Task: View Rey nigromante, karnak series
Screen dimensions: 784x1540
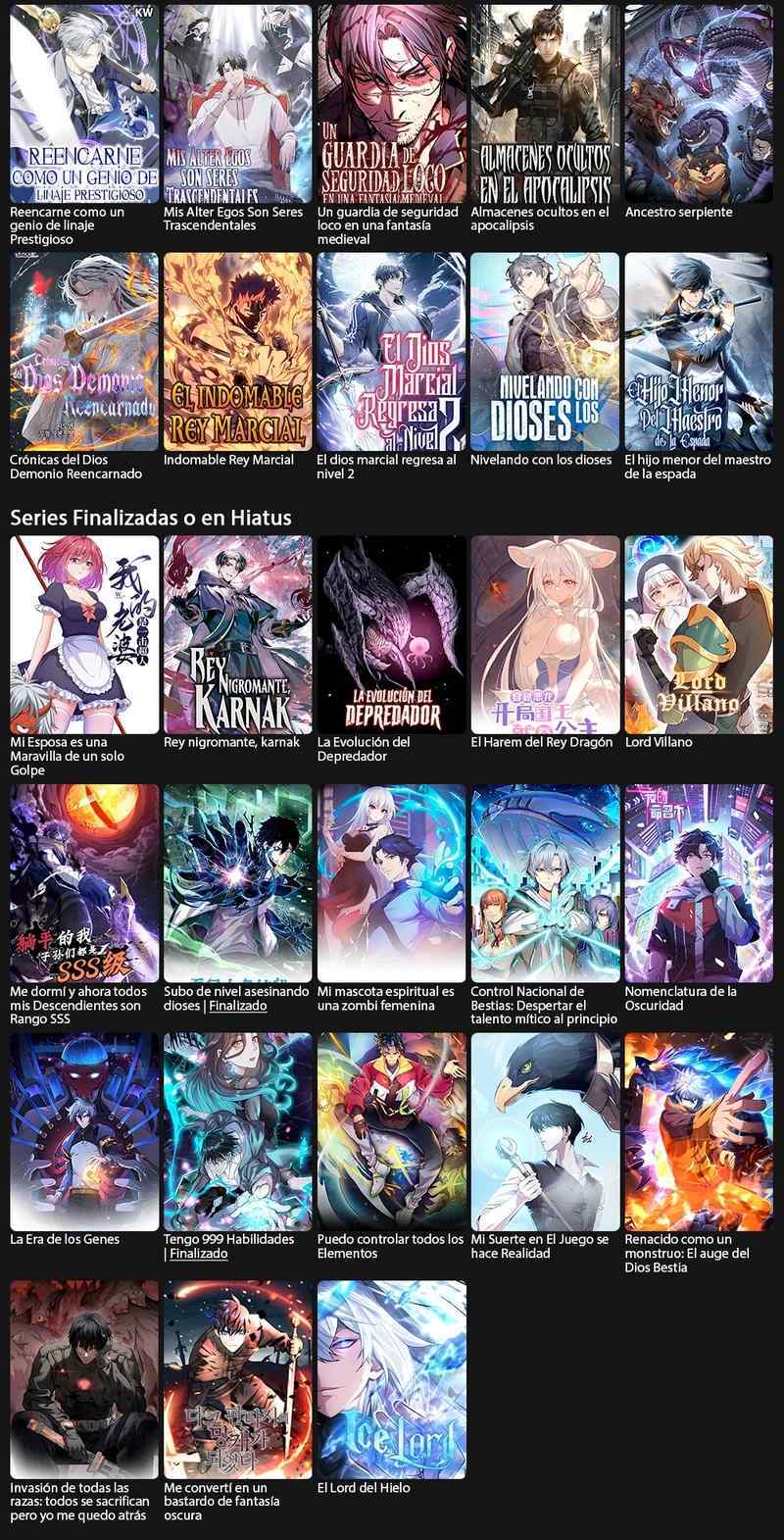Action: (238, 634)
